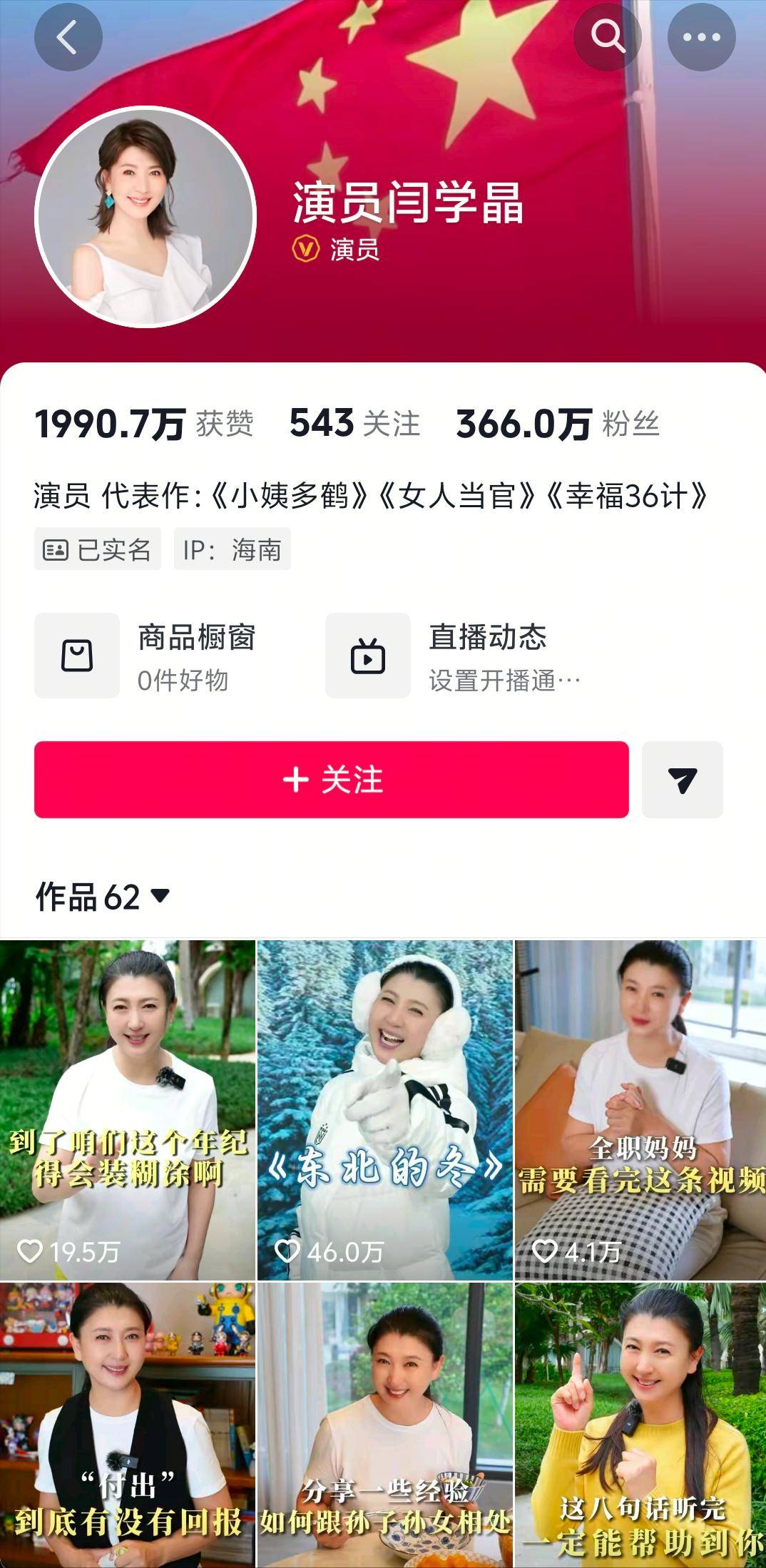Watch the 全职妈妈需要看完这条视频 clip
Screen dimensions: 766x1568
pyautogui.click(x=640, y=1109)
